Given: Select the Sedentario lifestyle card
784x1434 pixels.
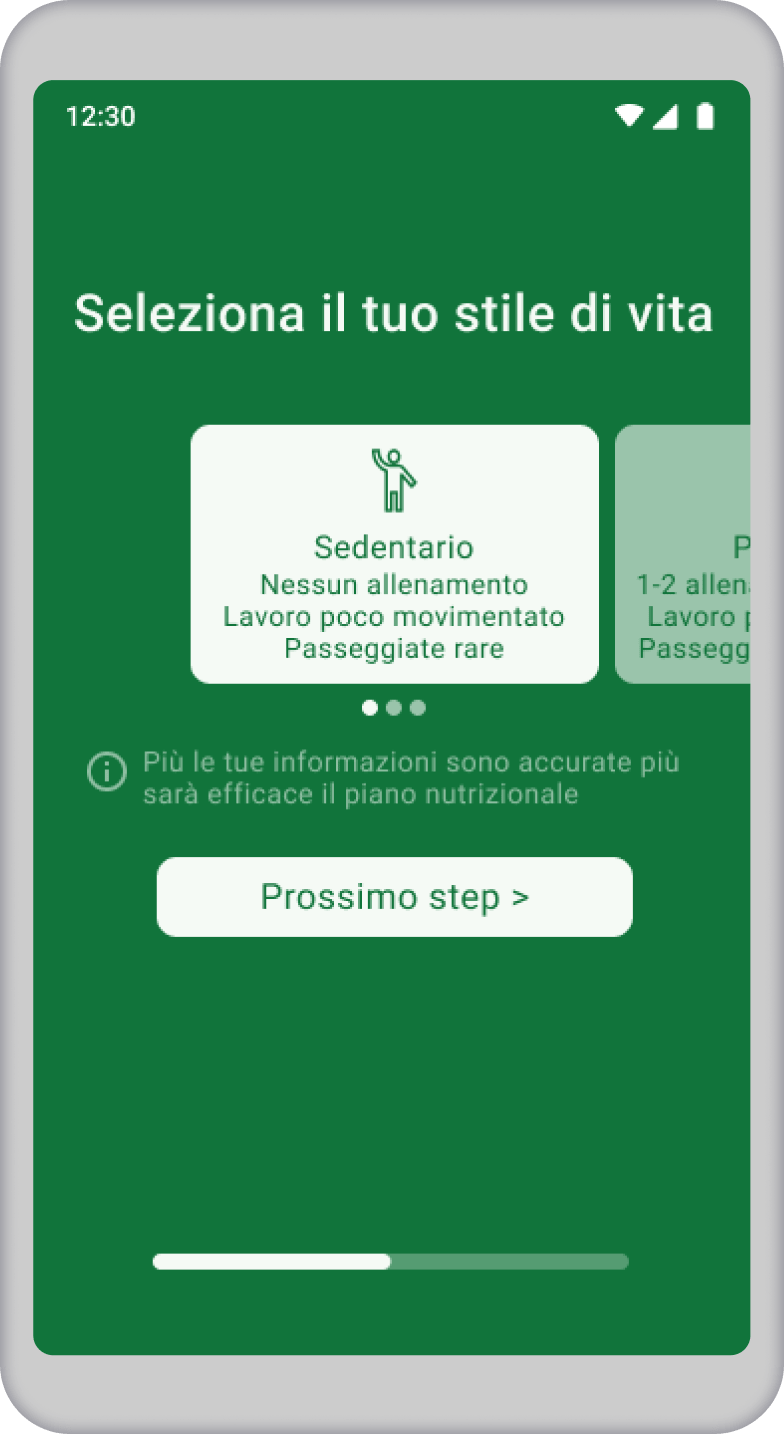Looking at the screenshot, I should point(394,554).
